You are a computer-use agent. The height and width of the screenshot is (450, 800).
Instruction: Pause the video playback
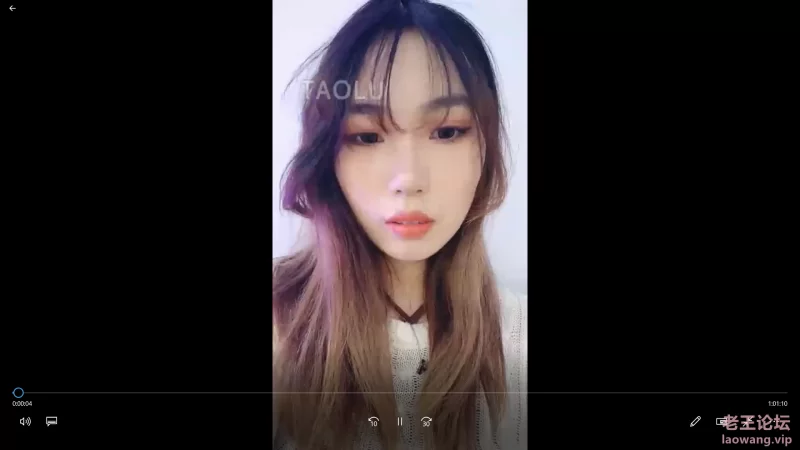[x=400, y=421]
